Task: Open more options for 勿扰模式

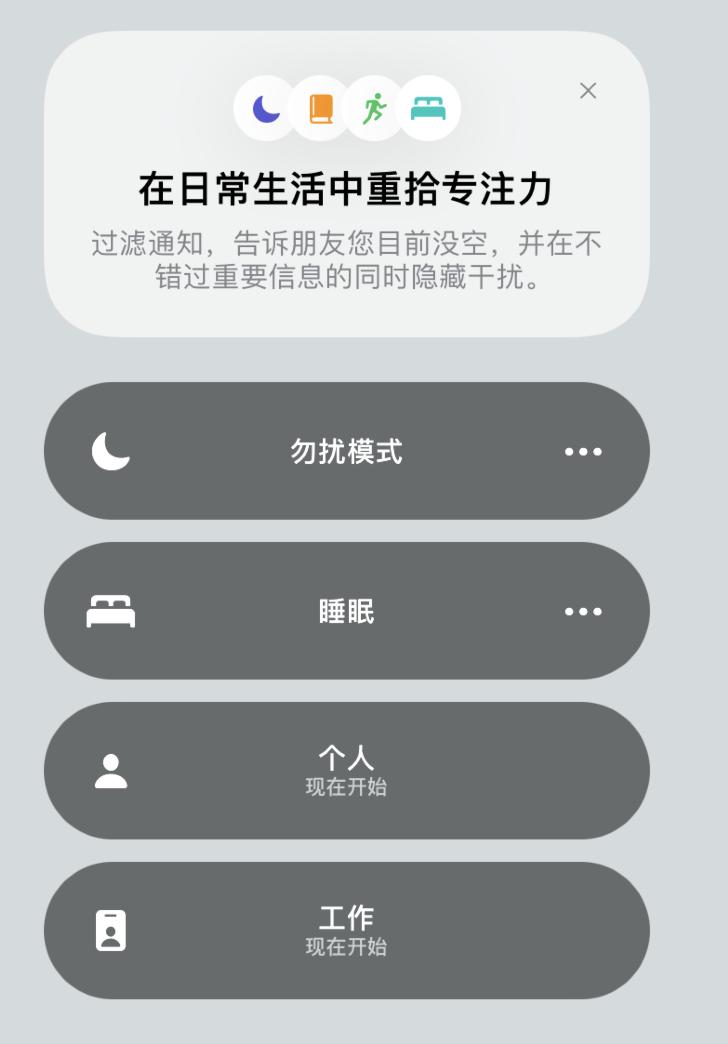Action: click(x=584, y=451)
